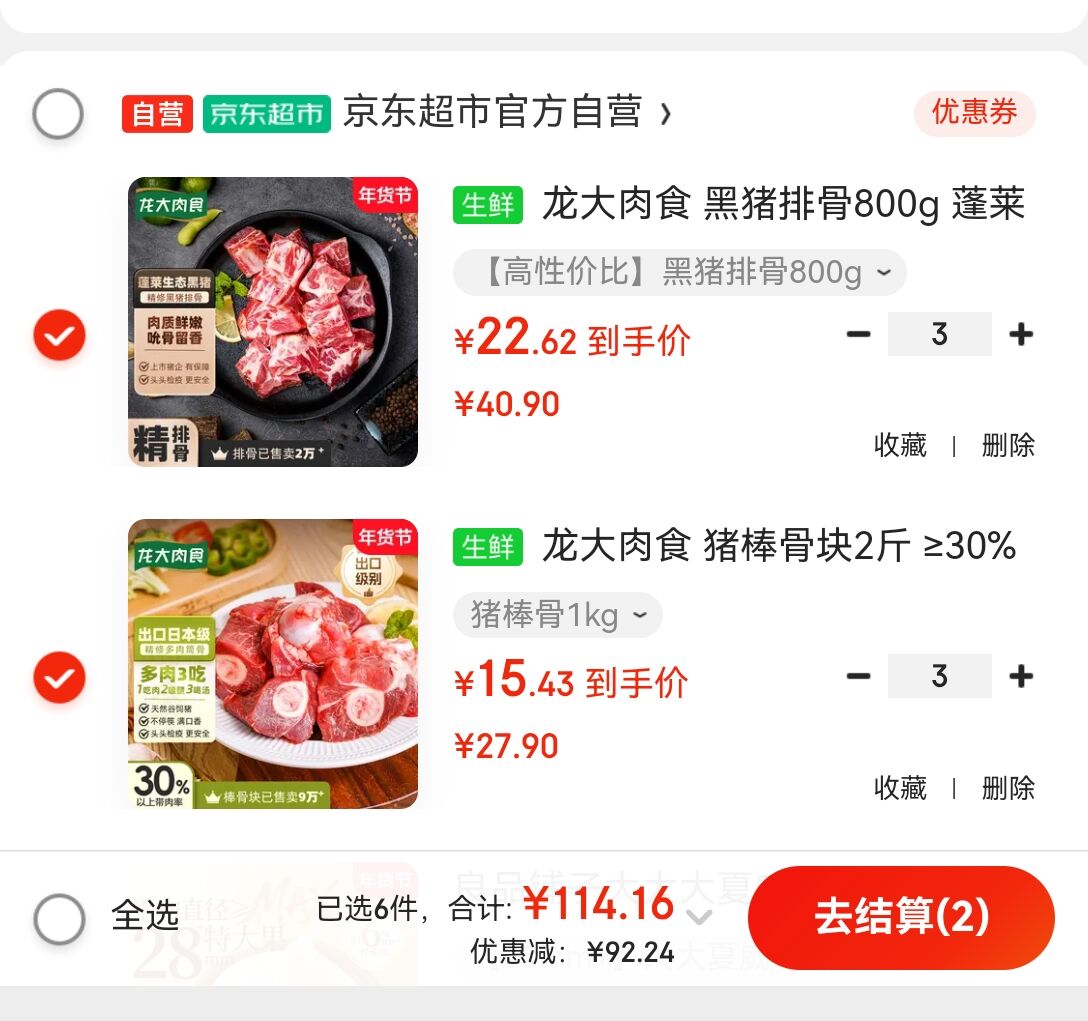Screen dimensions: 1088x1021
Task: Change the 【高性价比】黑猪排骨800g spec option
Action: click(x=679, y=273)
